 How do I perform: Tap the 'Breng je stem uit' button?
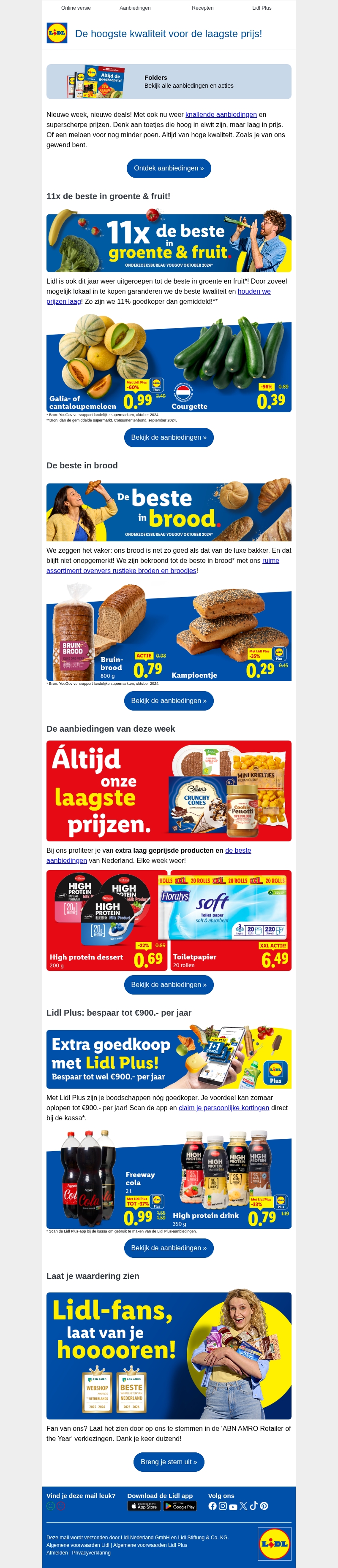pyautogui.click(x=169, y=1462)
